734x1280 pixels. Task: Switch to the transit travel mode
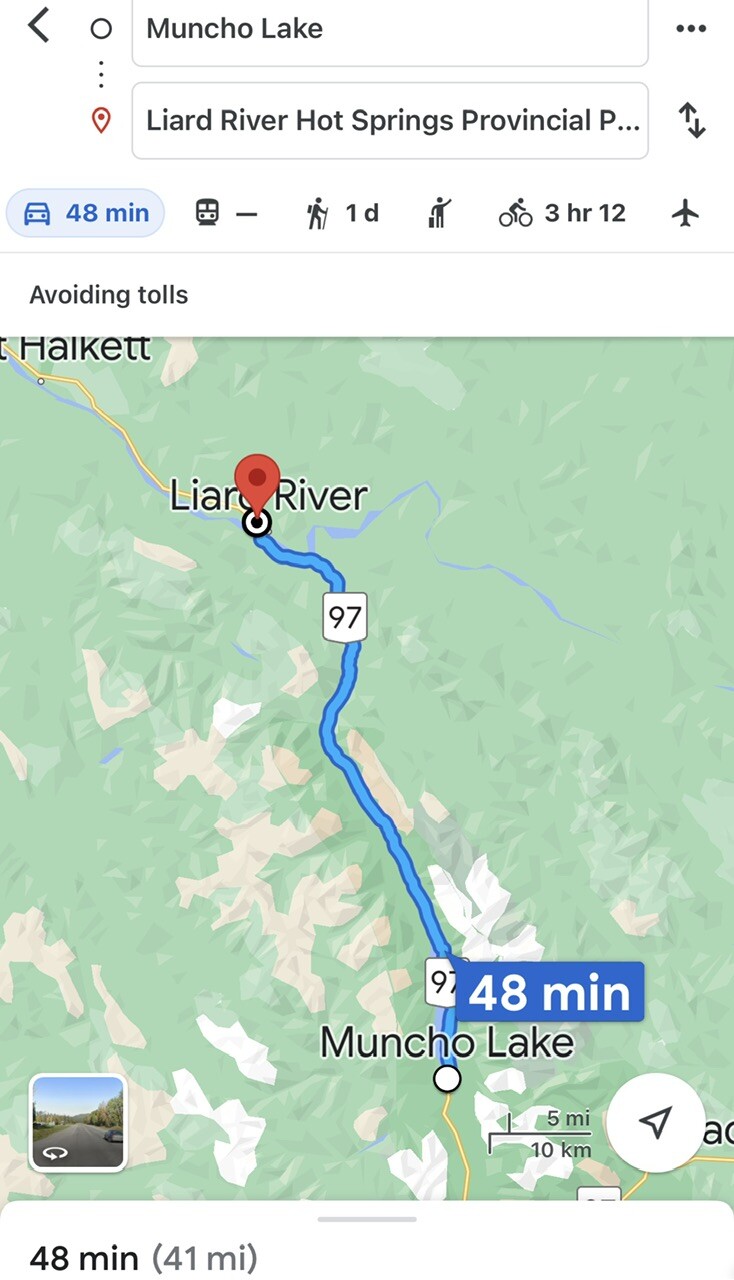[x=225, y=213]
